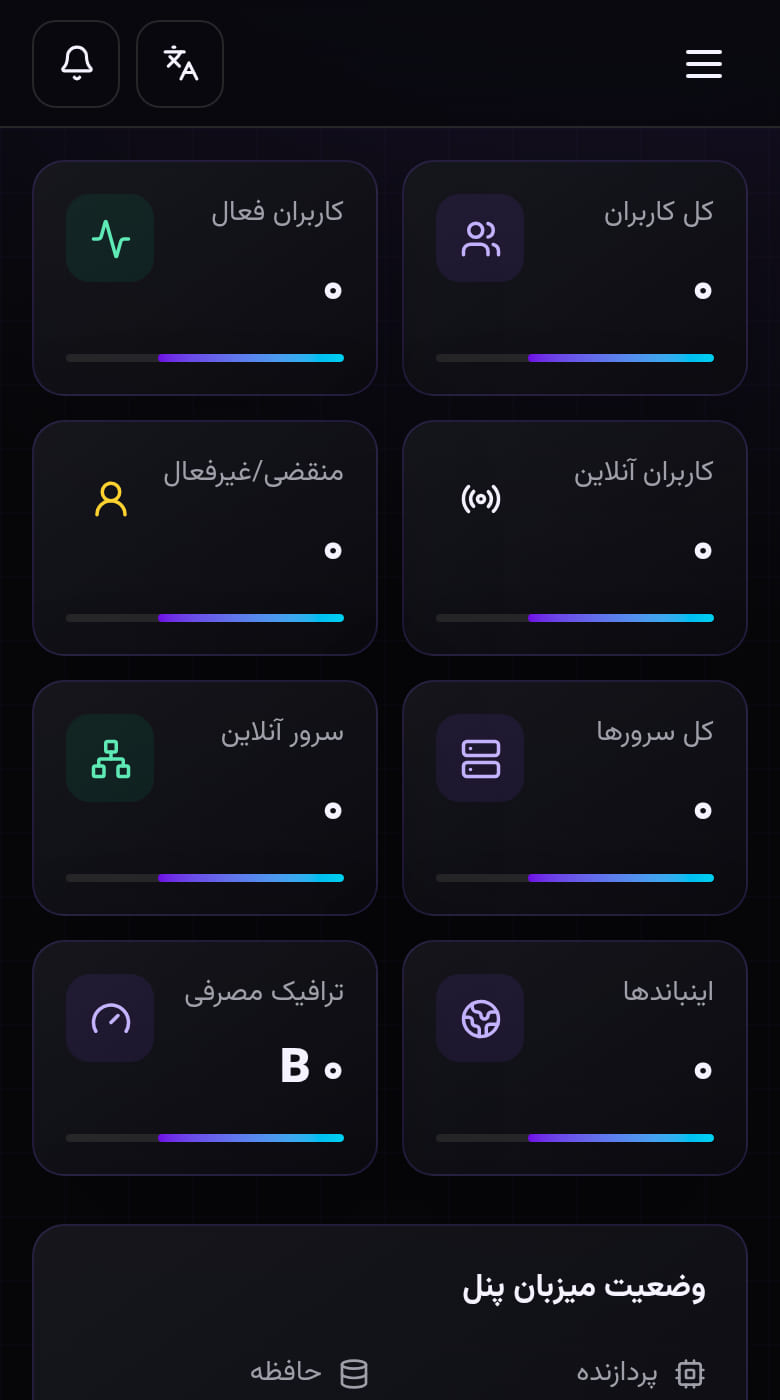This screenshot has height=1400, width=780.
Task: Open the language translation switcher
Action: (180, 64)
